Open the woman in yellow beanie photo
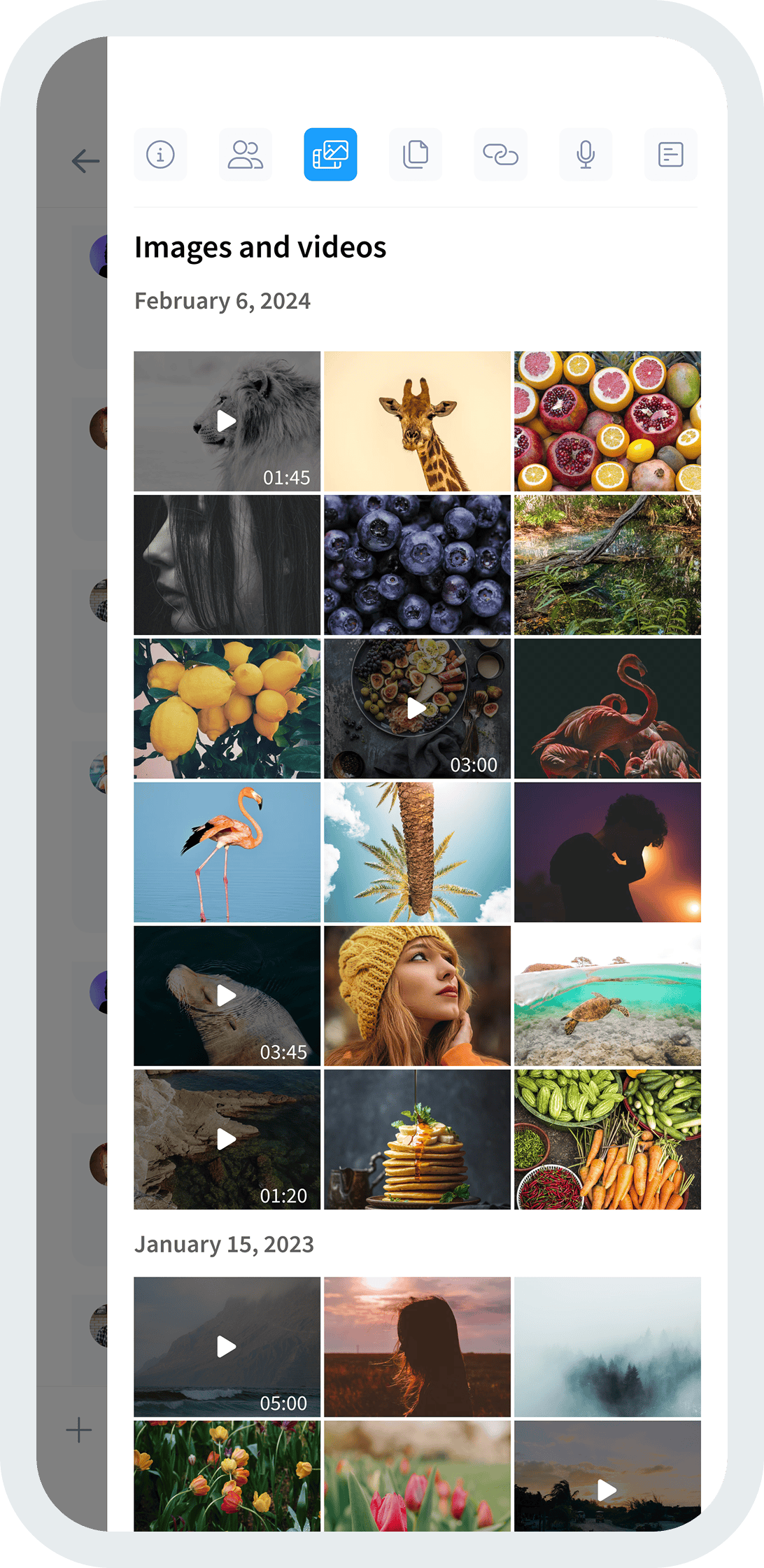 tap(417, 995)
